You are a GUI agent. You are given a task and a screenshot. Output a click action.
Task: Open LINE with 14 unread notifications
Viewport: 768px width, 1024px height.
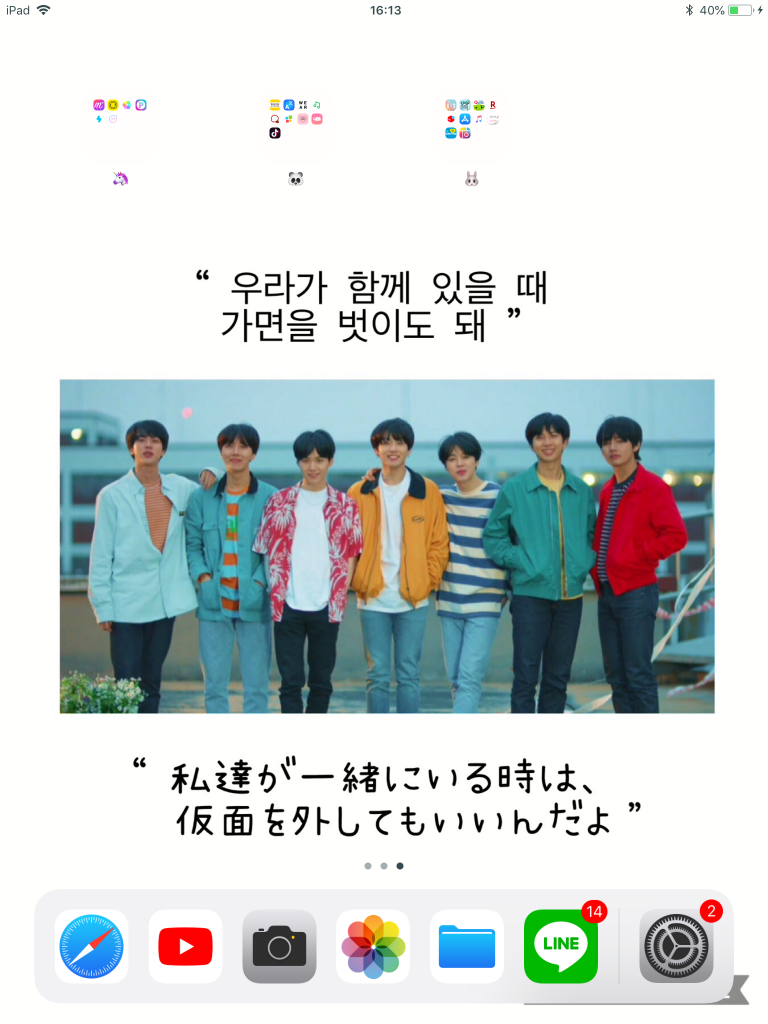point(561,946)
